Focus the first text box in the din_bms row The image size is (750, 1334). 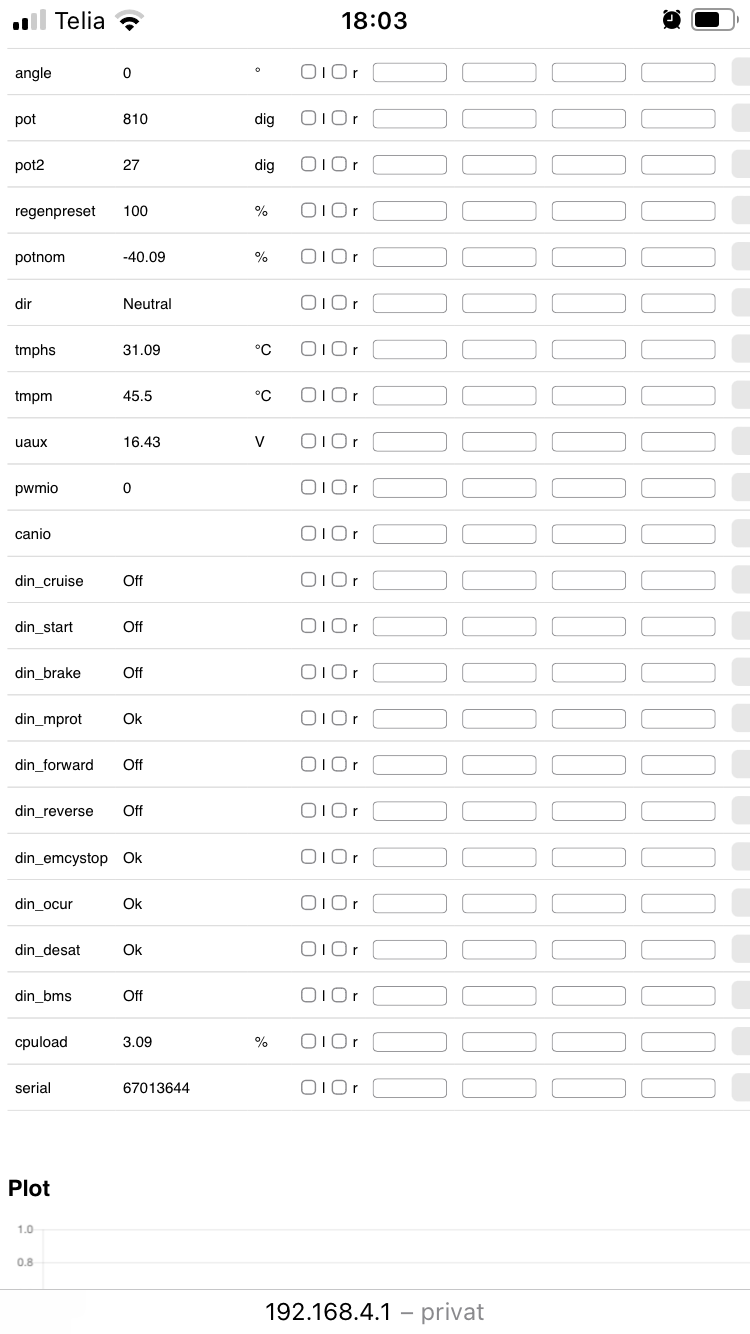click(410, 996)
